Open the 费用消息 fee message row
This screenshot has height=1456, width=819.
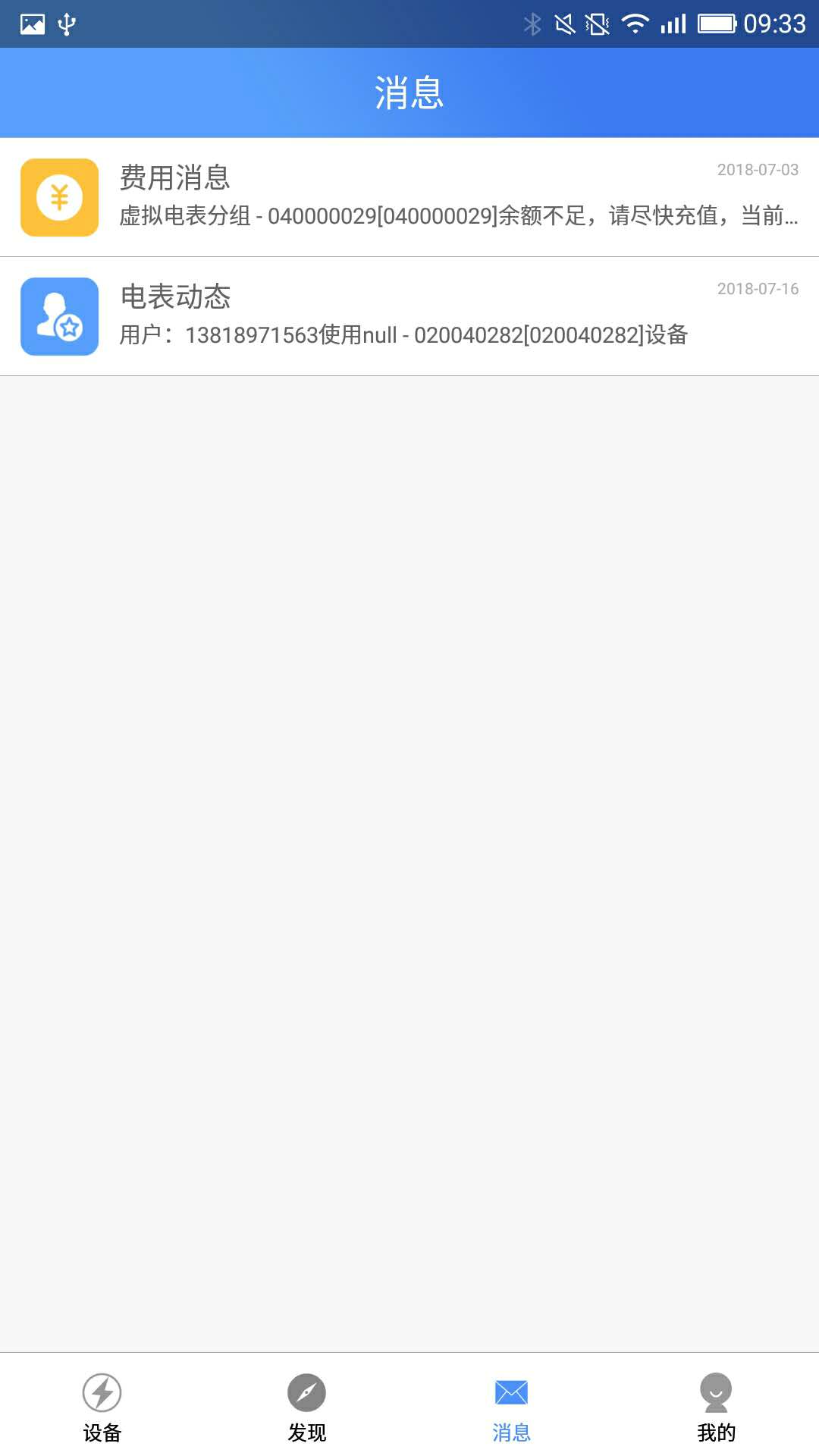coord(409,197)
